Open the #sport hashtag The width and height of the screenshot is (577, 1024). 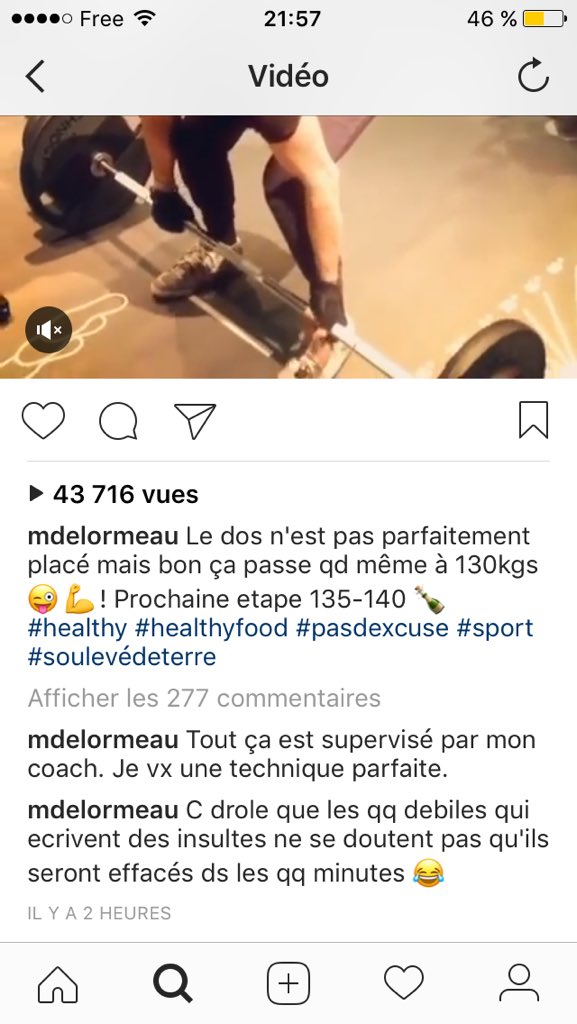[495, 628]
